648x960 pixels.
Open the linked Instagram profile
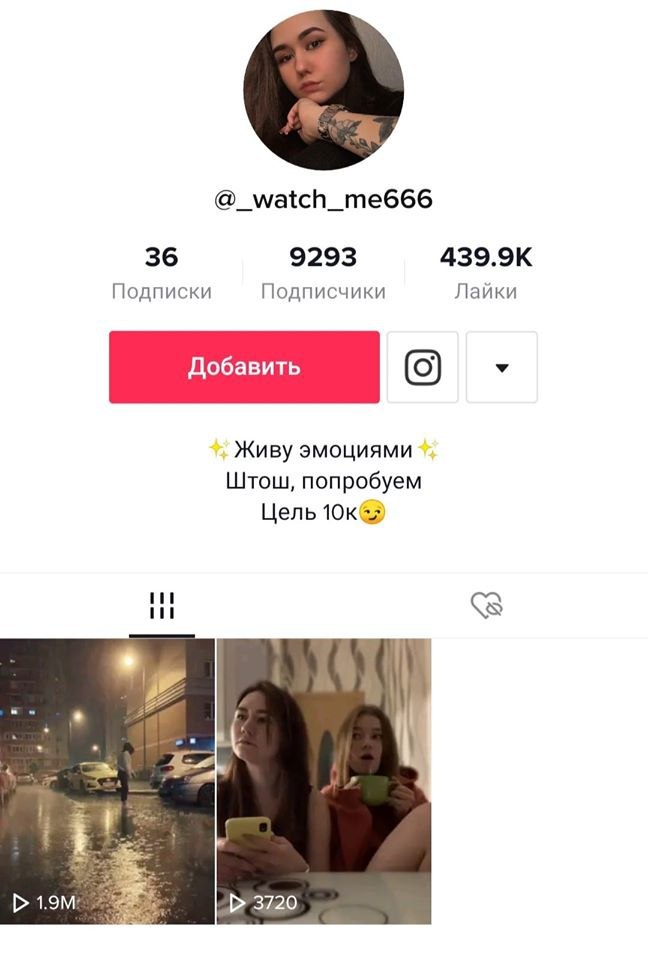422,367
